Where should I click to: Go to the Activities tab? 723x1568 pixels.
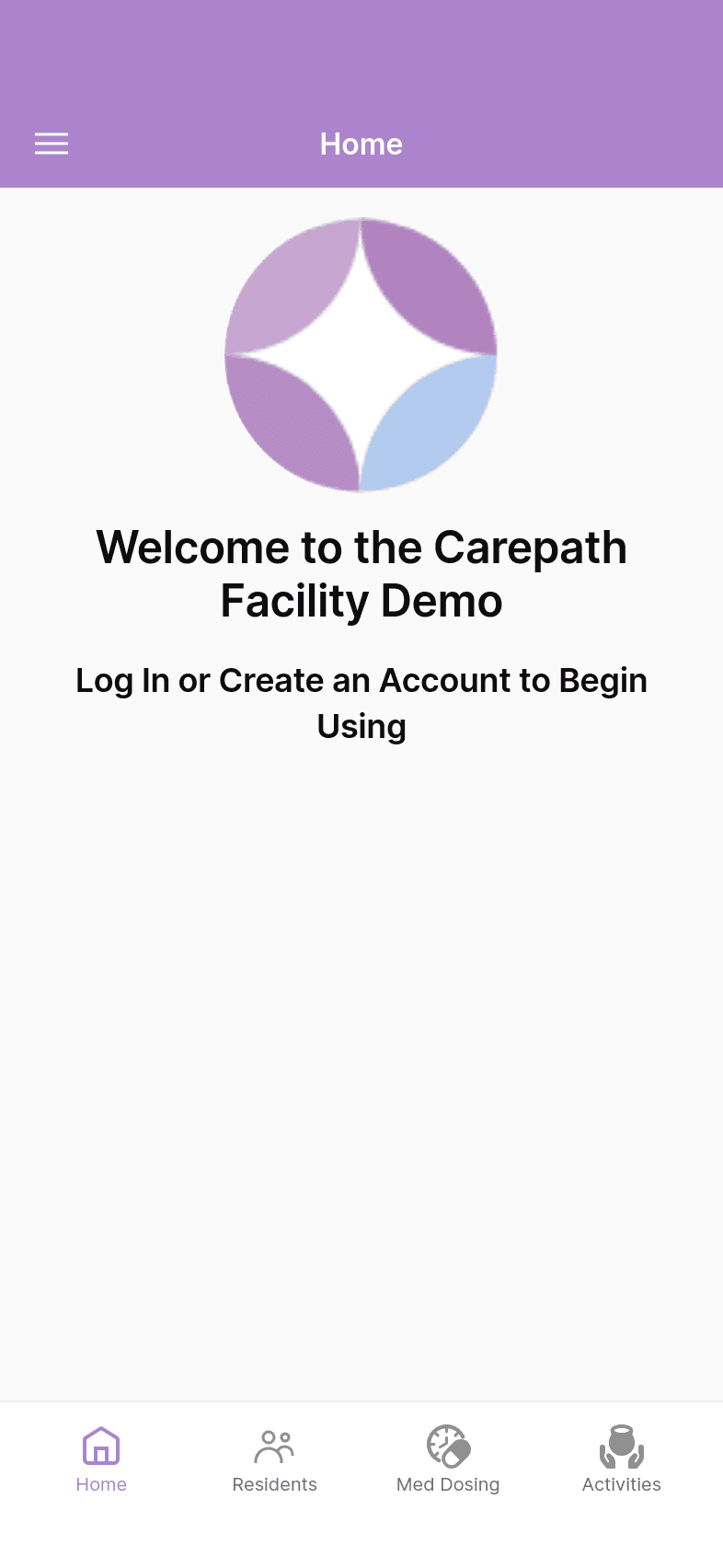pyautogui.click(x=621, y=1459)
